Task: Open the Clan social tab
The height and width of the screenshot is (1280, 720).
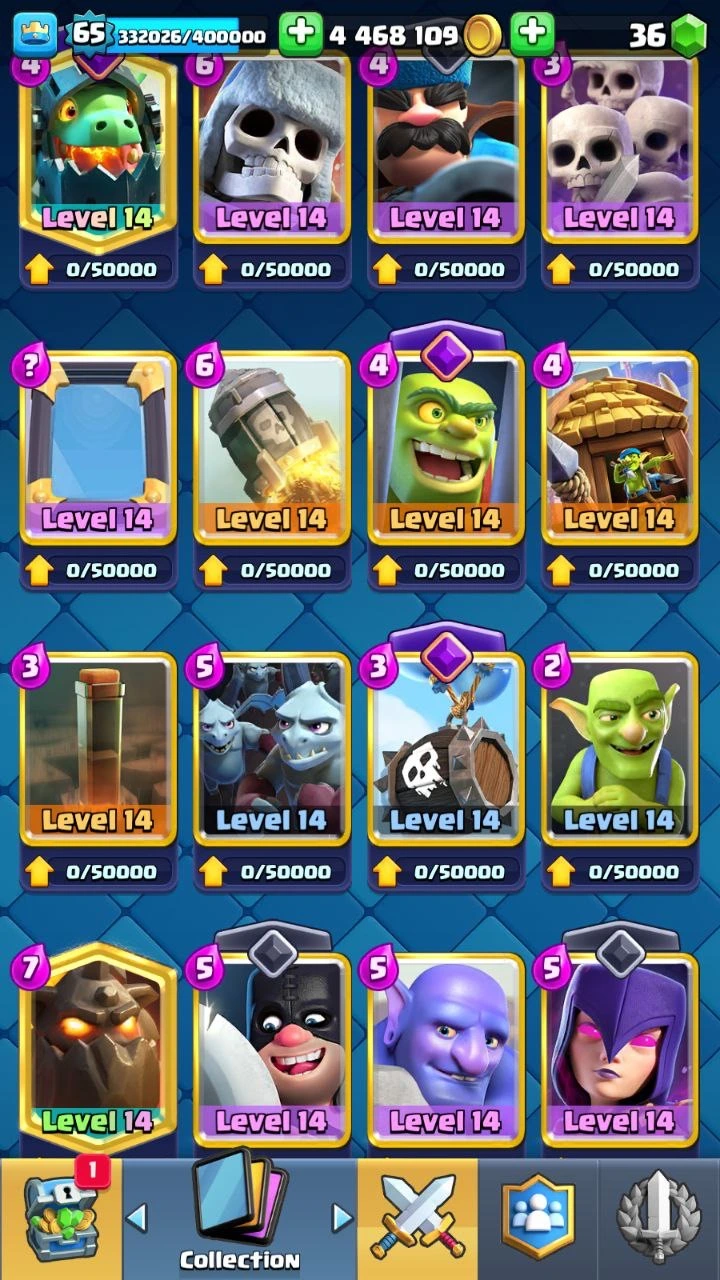Action: point(540,1220)
